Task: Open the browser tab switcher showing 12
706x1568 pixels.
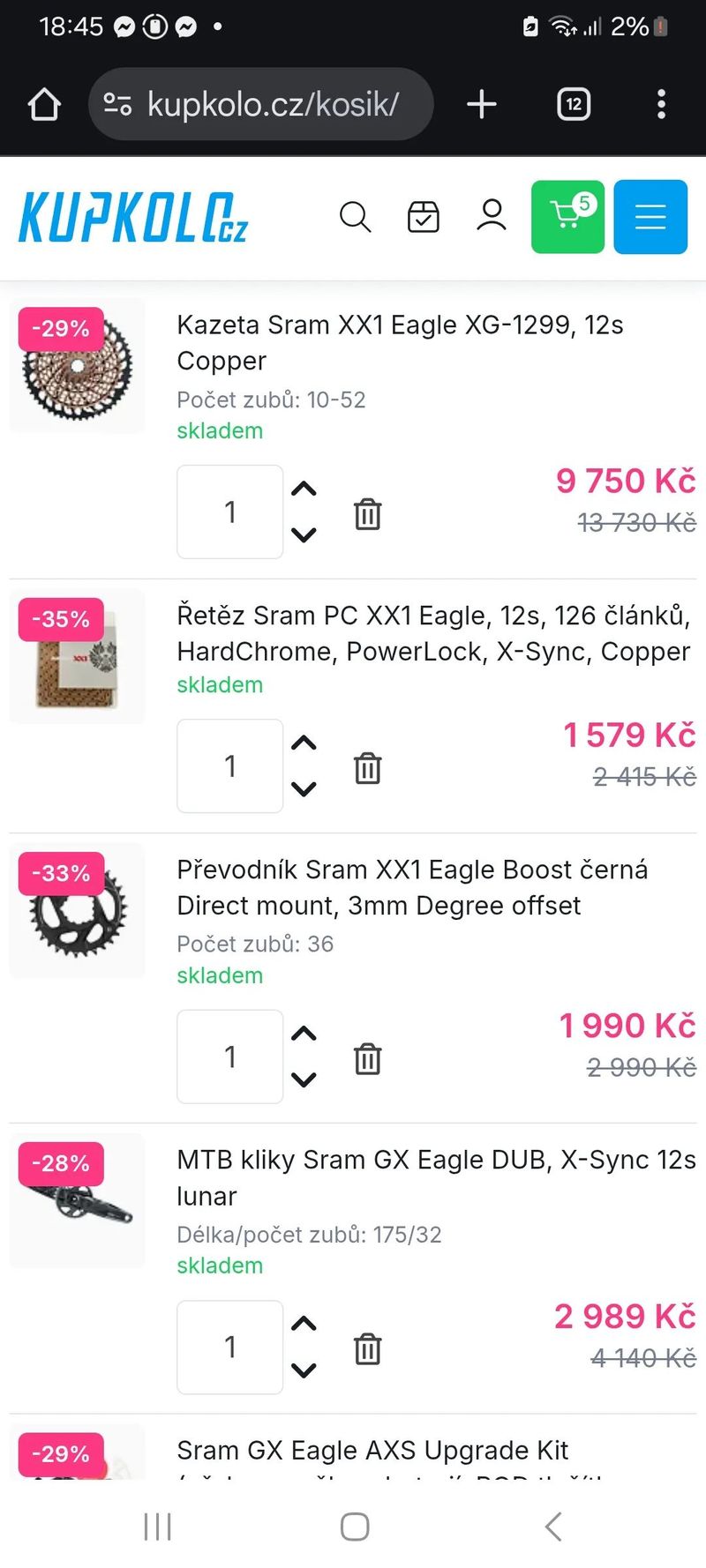Action: point(573,103)
